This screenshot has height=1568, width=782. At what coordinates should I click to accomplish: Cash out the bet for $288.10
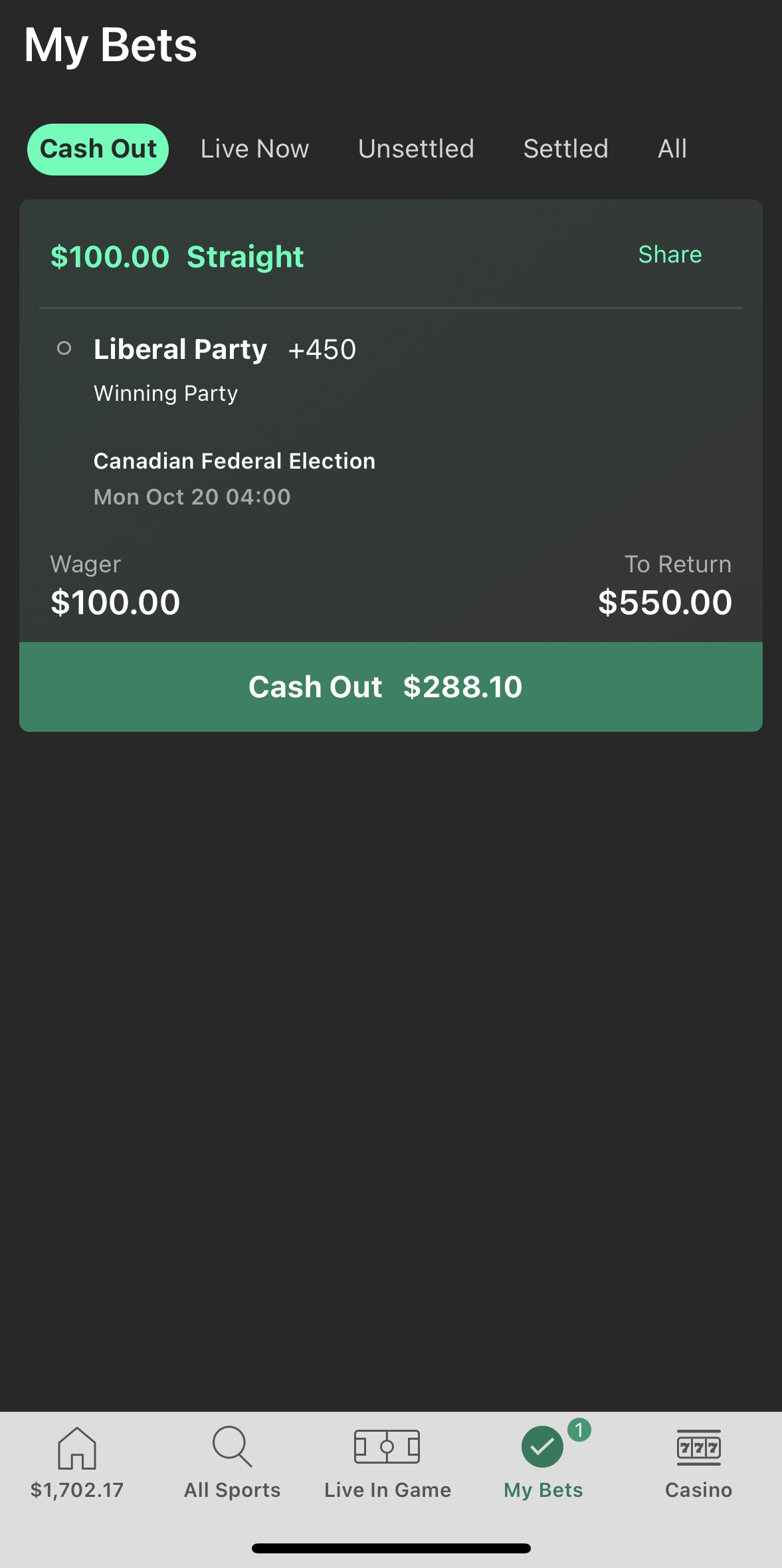391,687
